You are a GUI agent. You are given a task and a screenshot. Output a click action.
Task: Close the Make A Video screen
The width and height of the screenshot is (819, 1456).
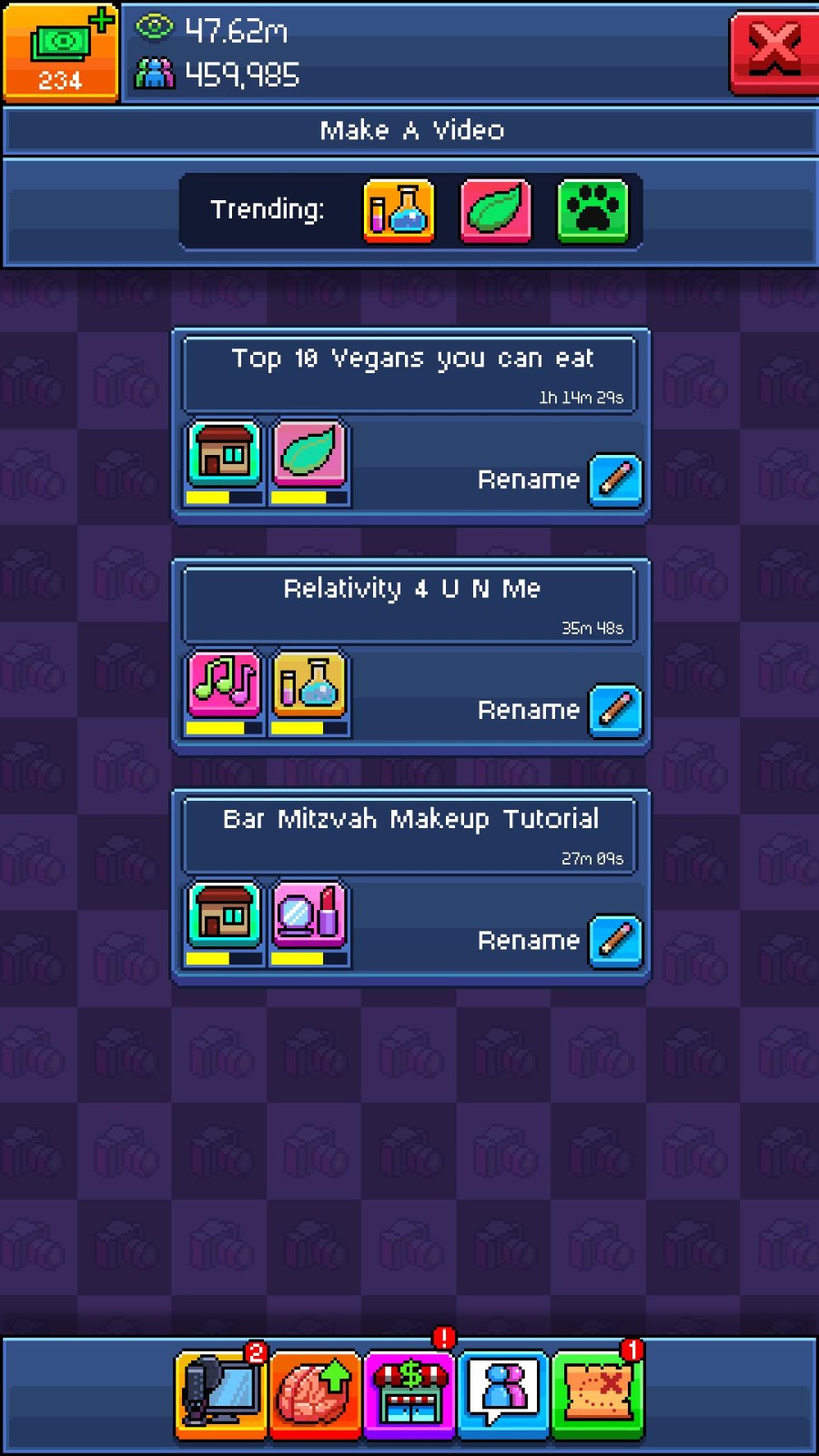[x=773, y=52]
